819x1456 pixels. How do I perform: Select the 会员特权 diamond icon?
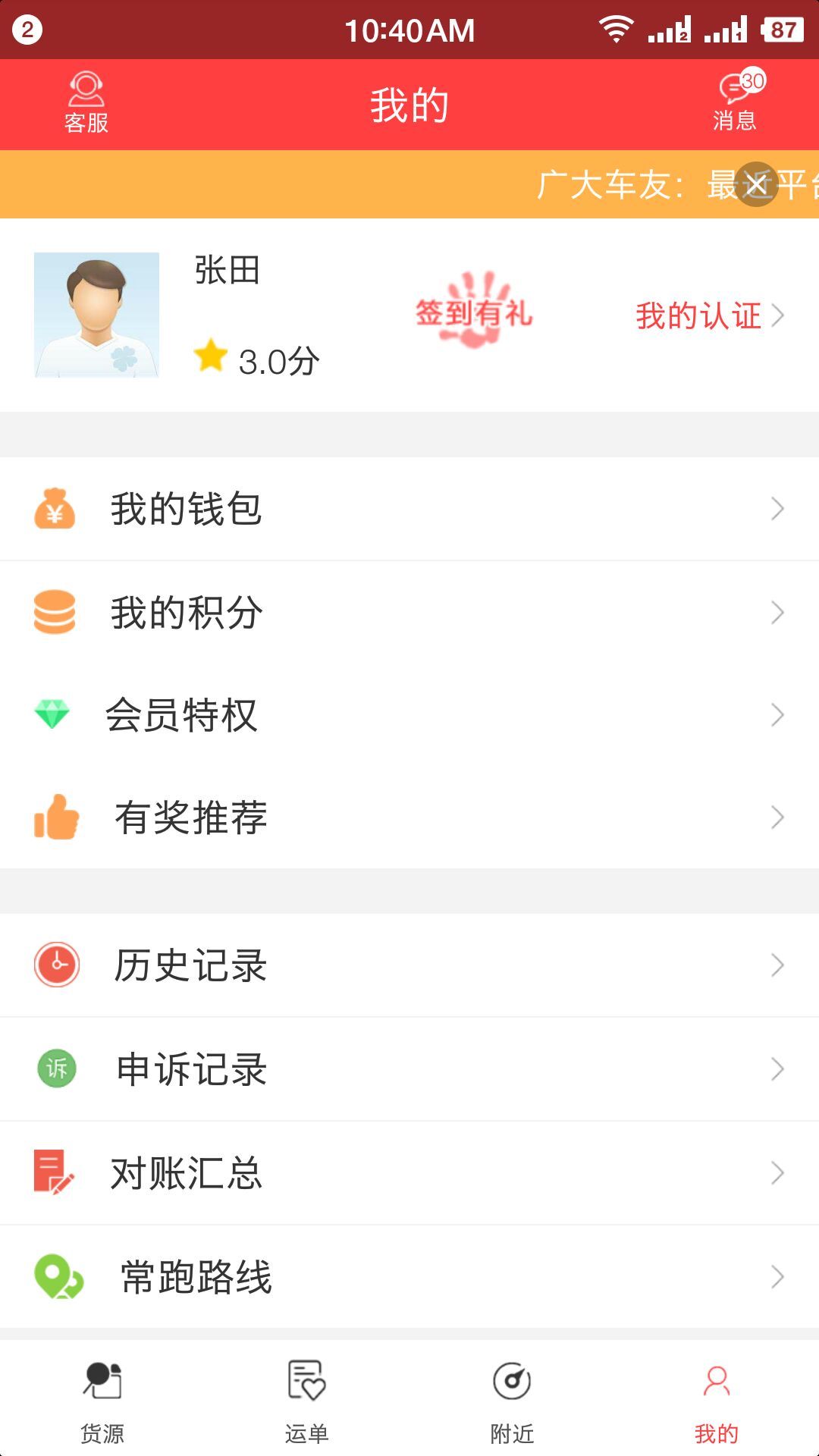(53, 714)
